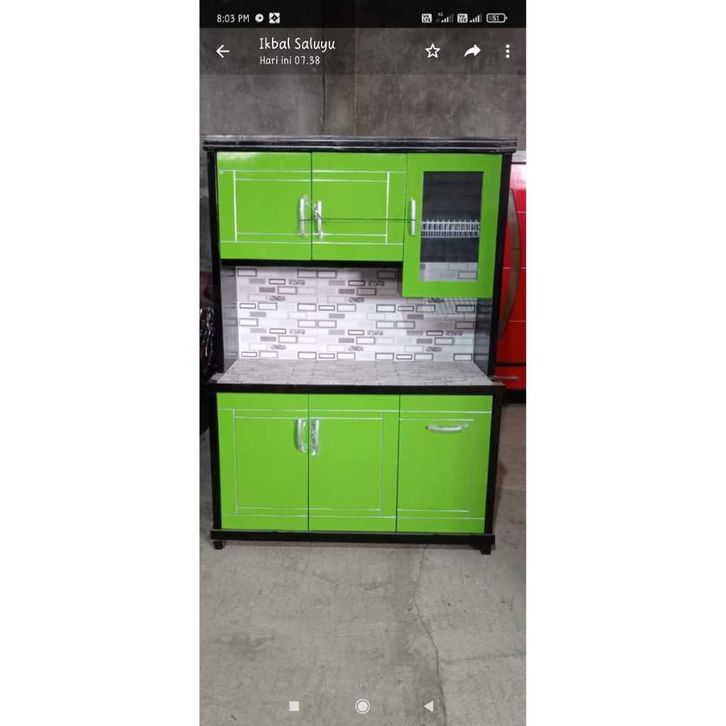Tap the system back triangle

click(429, 706)
